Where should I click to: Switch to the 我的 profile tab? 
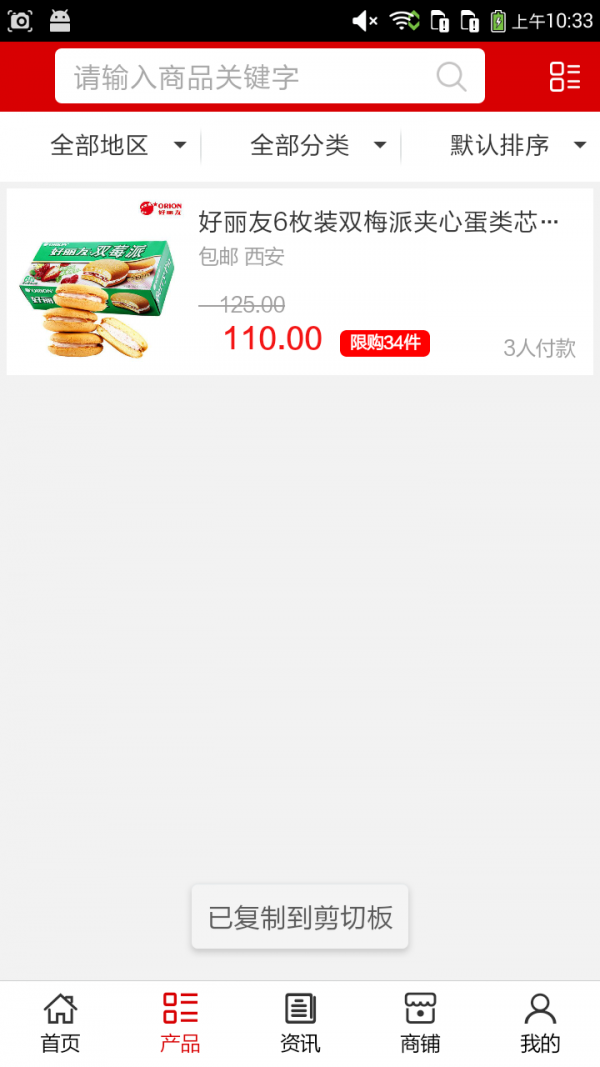[x=540, y=1023]
